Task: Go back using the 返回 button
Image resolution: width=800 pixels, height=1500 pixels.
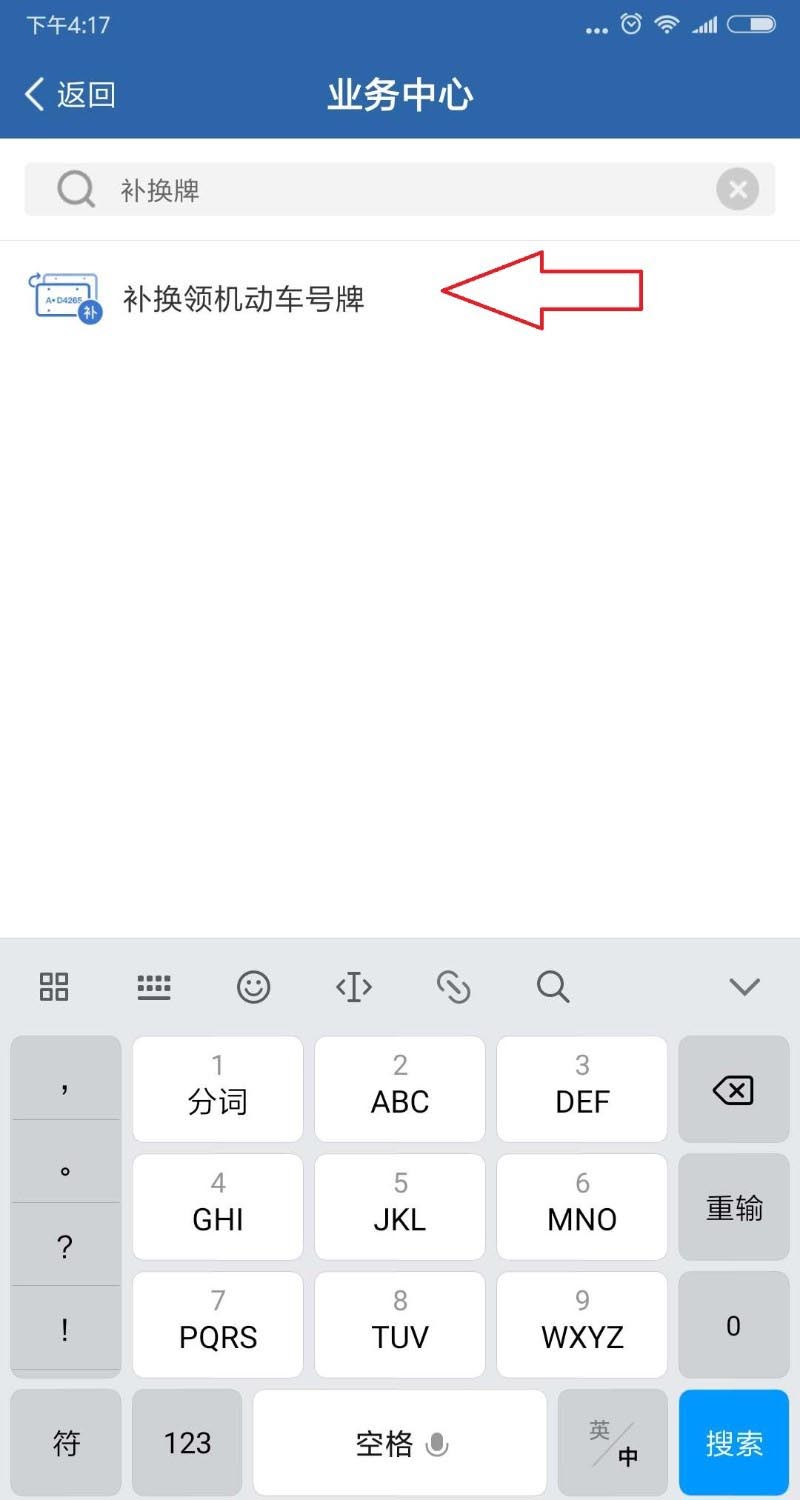Action: 70,95
